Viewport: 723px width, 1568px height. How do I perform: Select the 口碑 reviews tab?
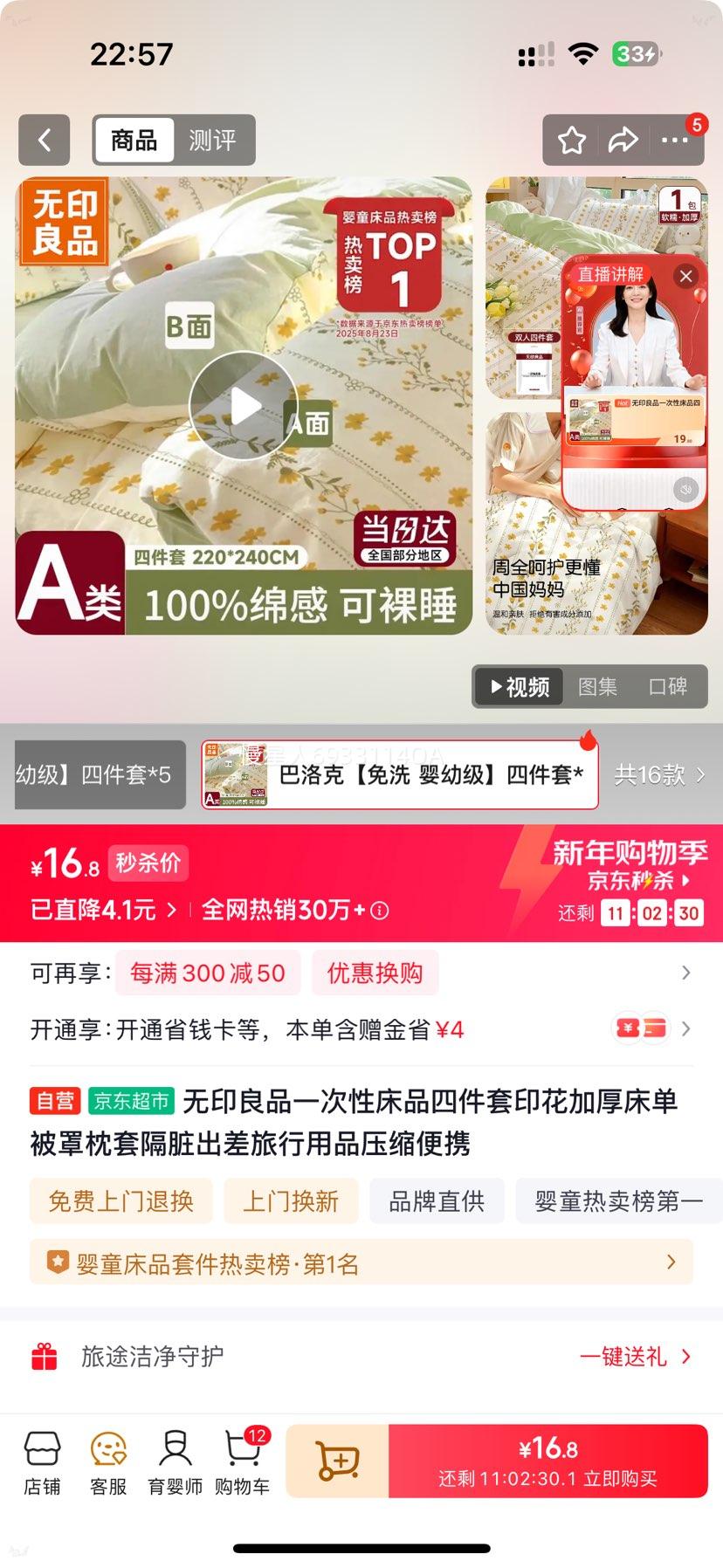667,687
